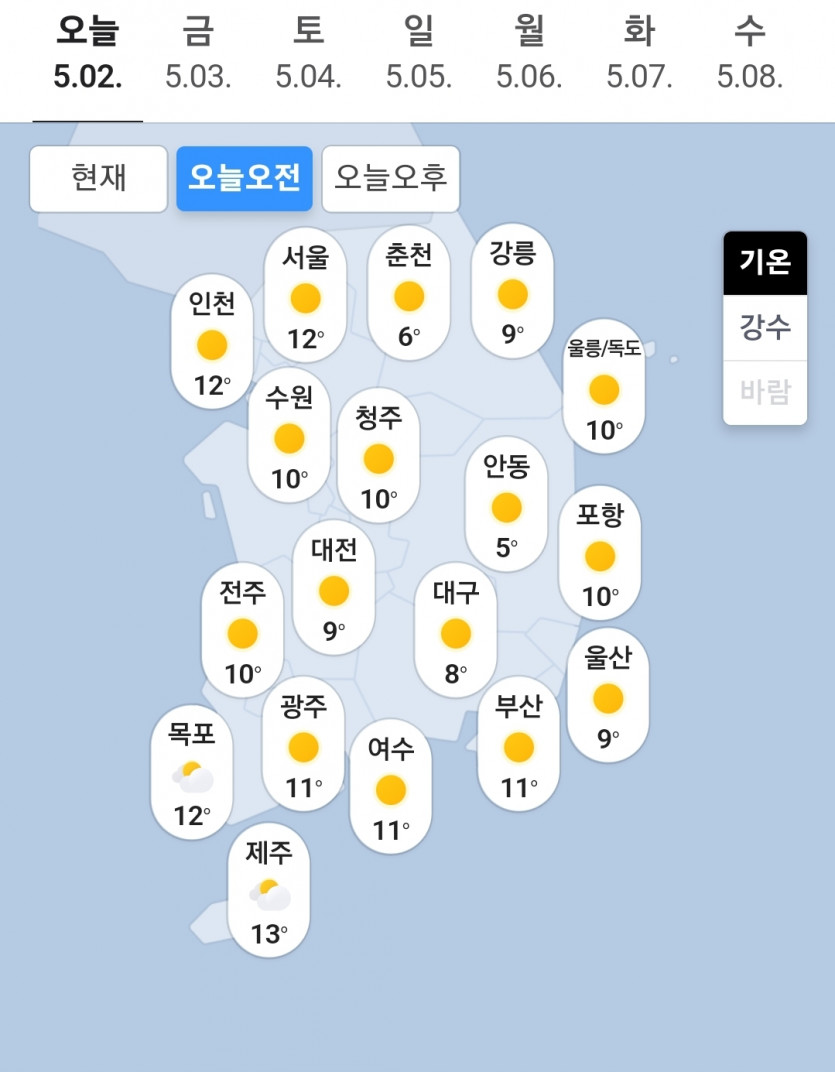The height and width of the screenshot is (1072, 835).
Task: Open the 서울 weather pin
Action: (305, 298)
